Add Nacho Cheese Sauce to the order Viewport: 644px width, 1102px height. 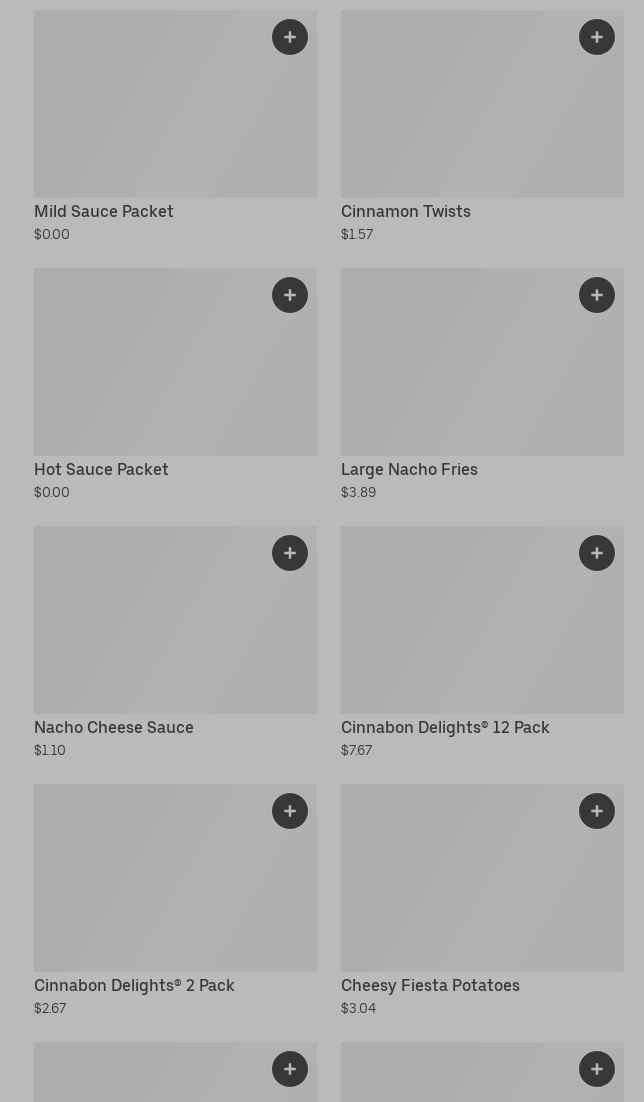(290, 553)
